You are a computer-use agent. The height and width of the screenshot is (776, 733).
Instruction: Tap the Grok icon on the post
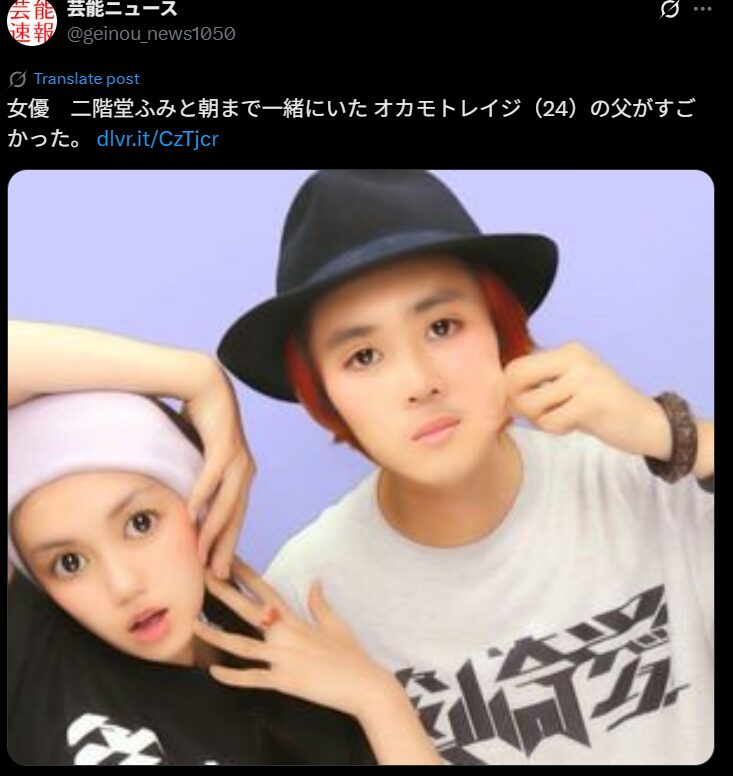point(670,9)
